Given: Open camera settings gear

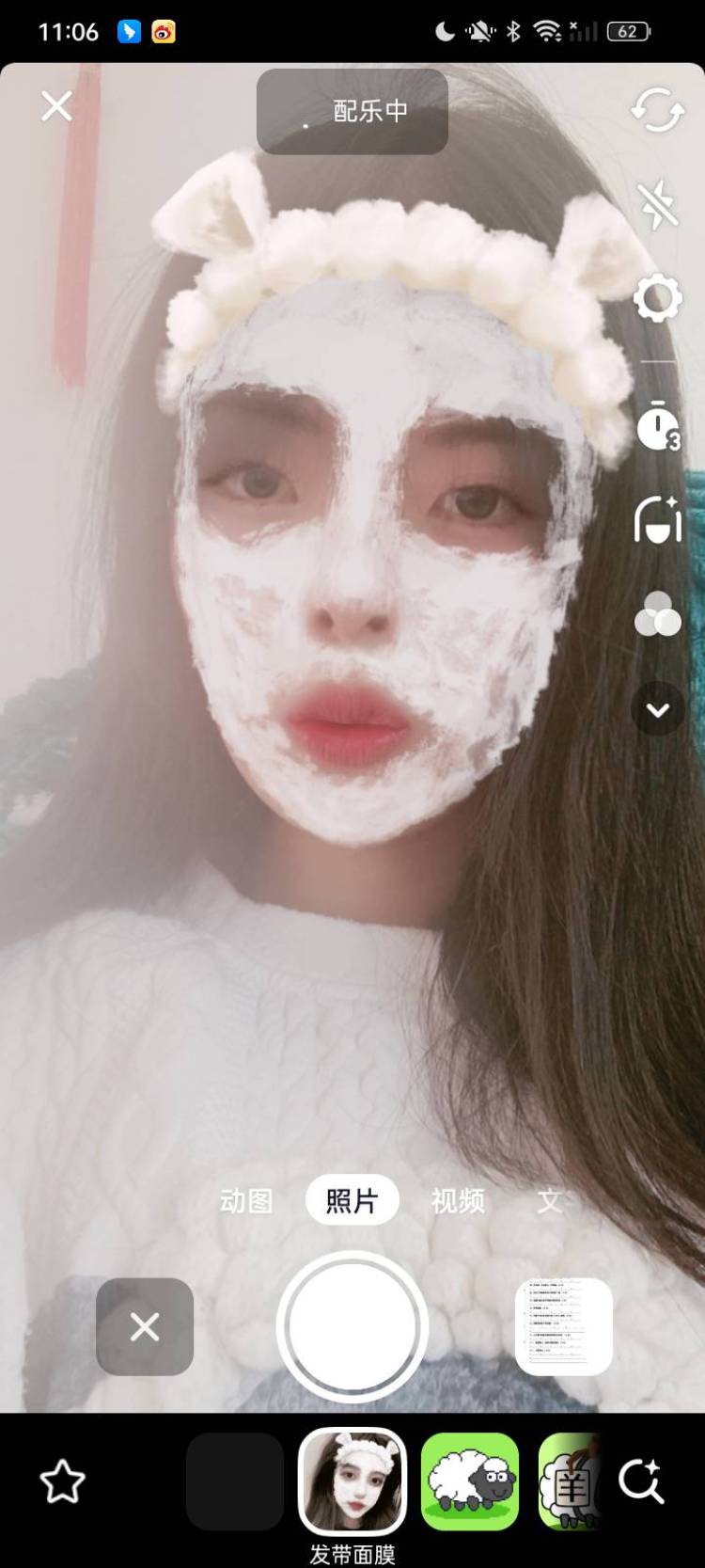Looking at the screenshot, I should [x=657, y=299].
